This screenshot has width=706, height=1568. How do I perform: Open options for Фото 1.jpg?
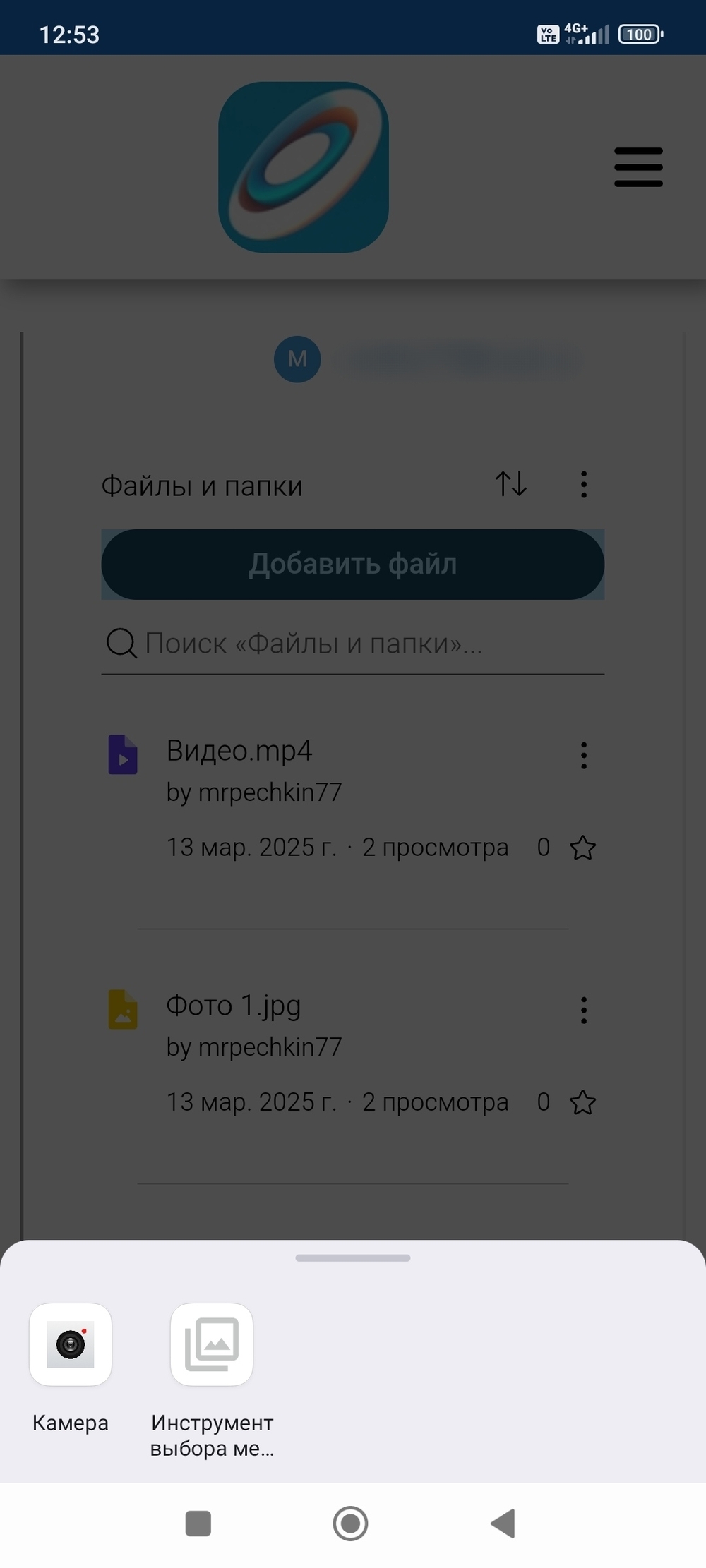coord(583,1011)
